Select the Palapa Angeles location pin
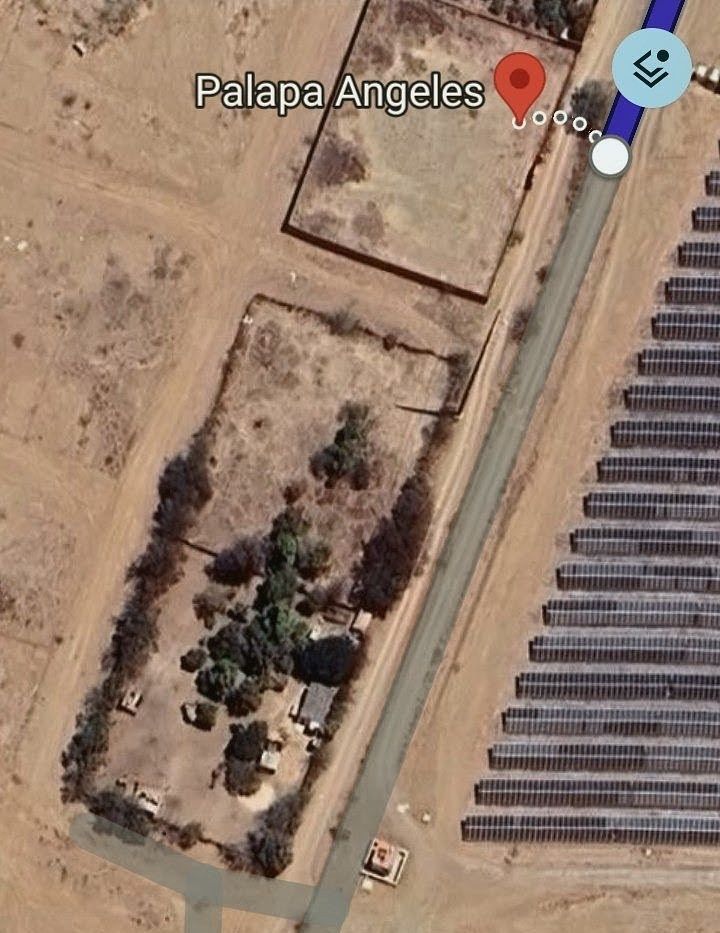720x933 pixels. coord(520,85)
